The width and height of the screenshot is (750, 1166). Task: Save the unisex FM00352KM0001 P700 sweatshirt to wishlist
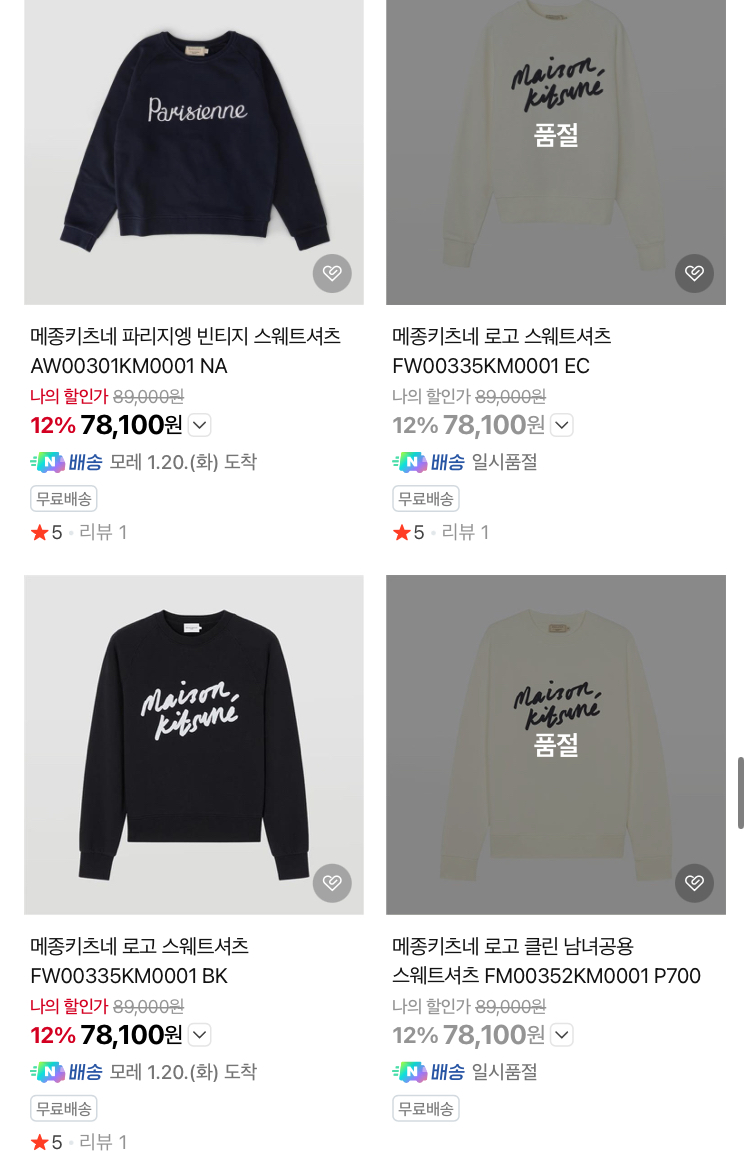click(x=694, y=883)
